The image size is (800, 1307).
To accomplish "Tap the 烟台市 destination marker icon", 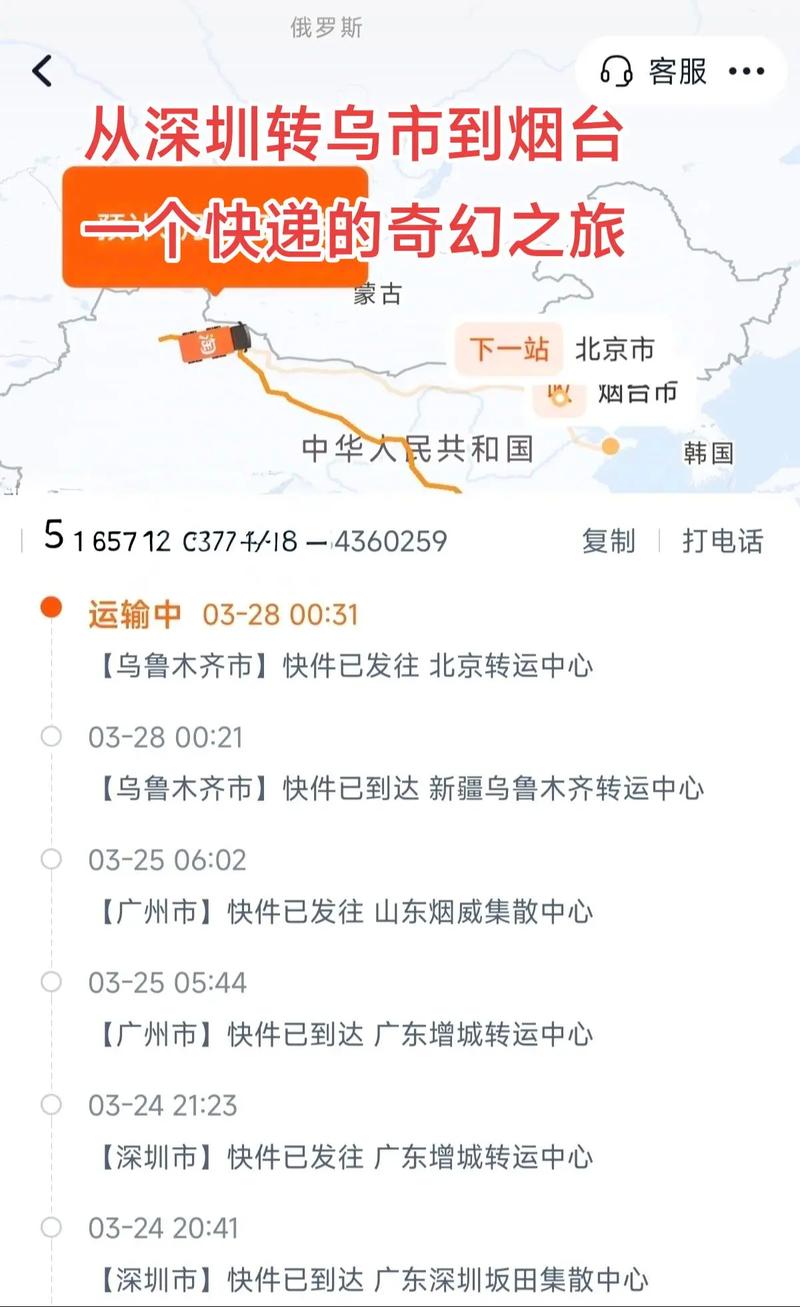I will click(x=560, y=394).
